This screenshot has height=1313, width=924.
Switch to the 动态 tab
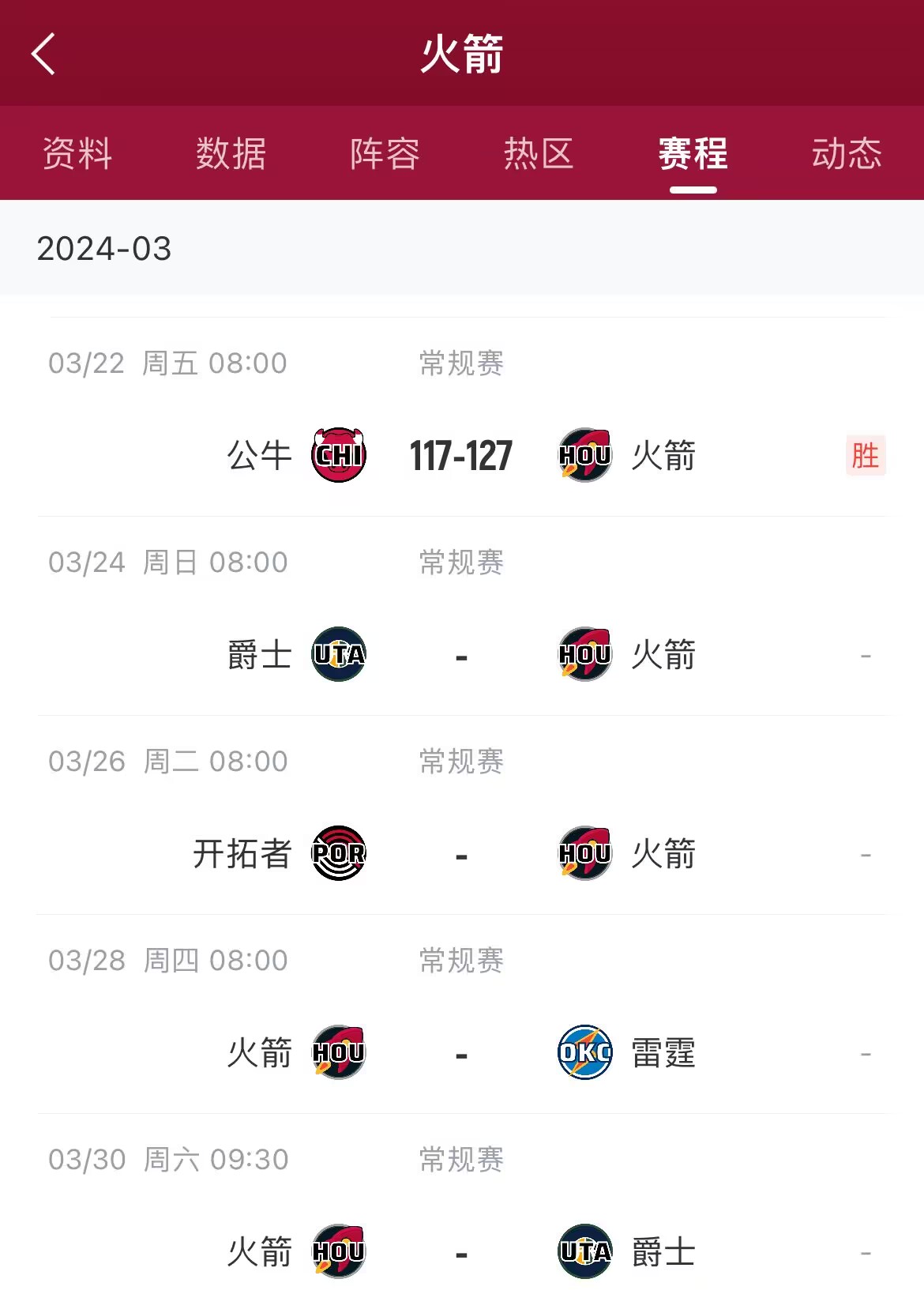[847, 153]
